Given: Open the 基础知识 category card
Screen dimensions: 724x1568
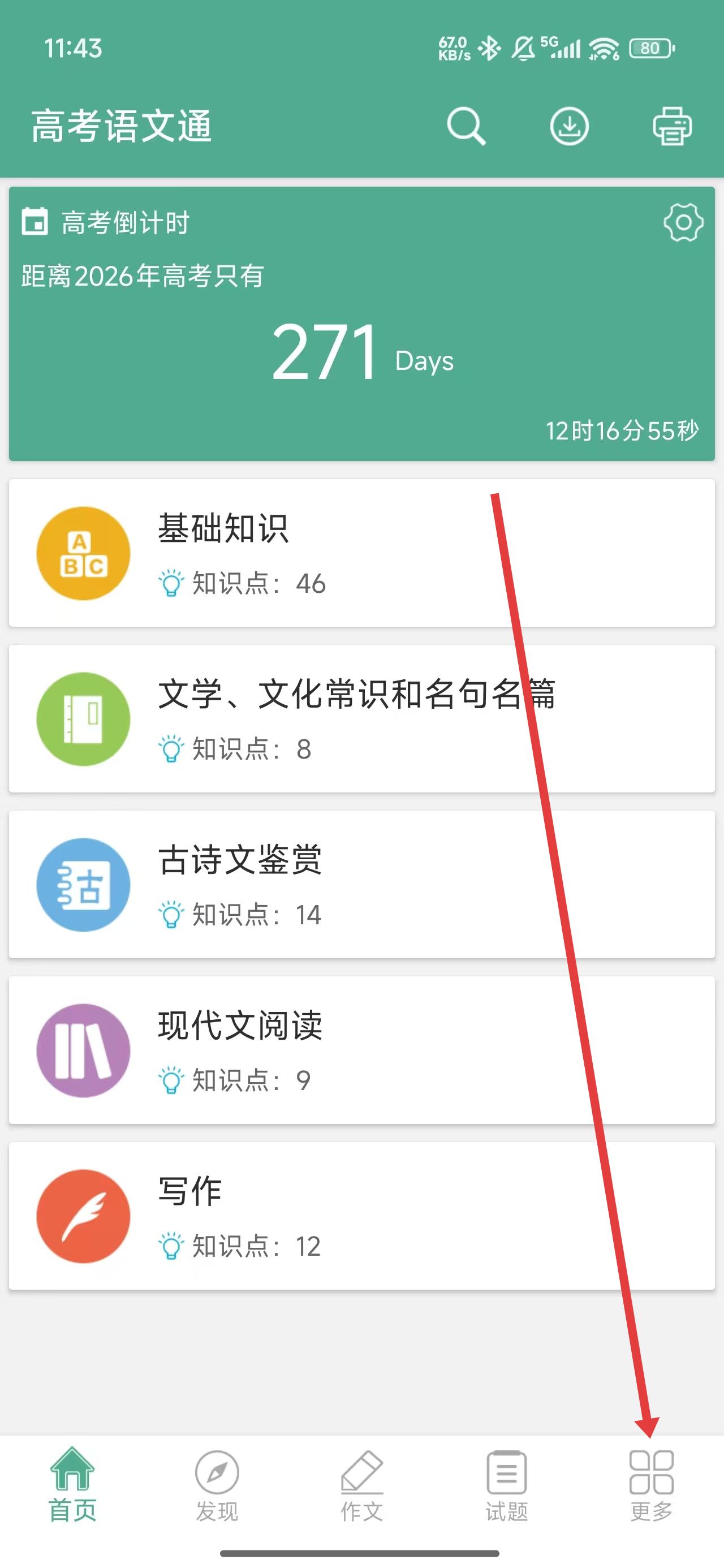Looking at the screenshot, I should coord(361,553).
